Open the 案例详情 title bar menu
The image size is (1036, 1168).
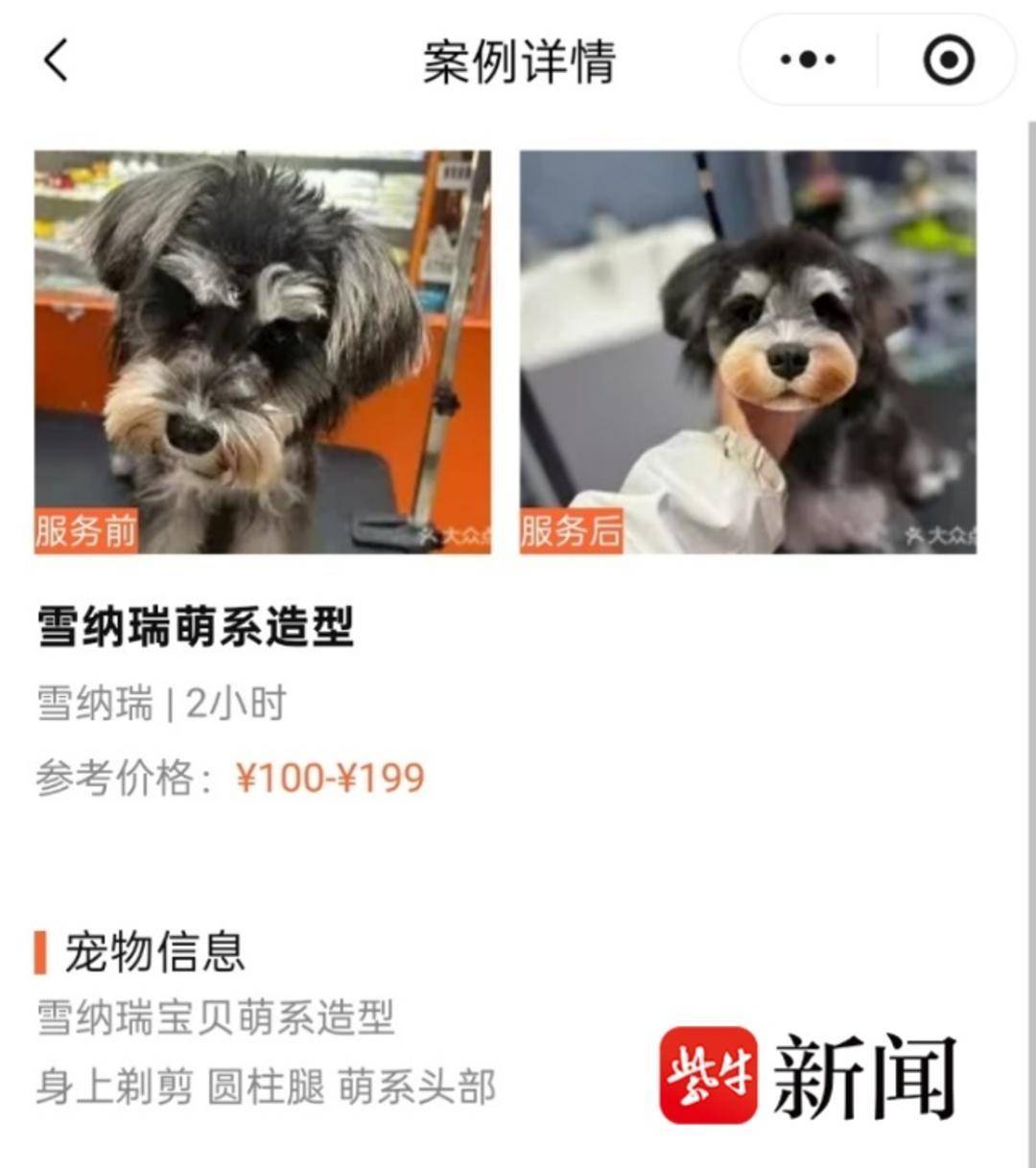click(x=518, y=59)
